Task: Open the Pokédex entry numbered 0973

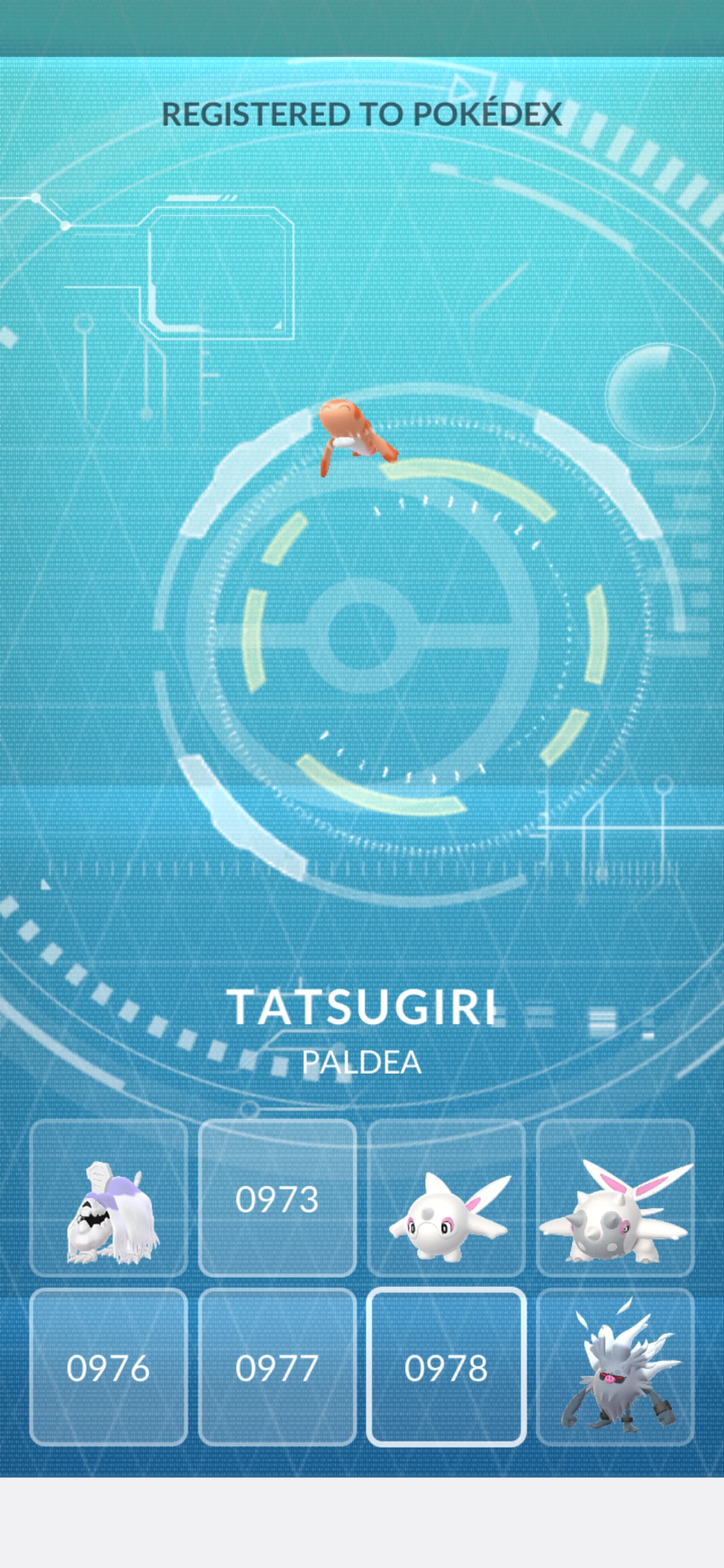Action: click(x=277, y=1199)
